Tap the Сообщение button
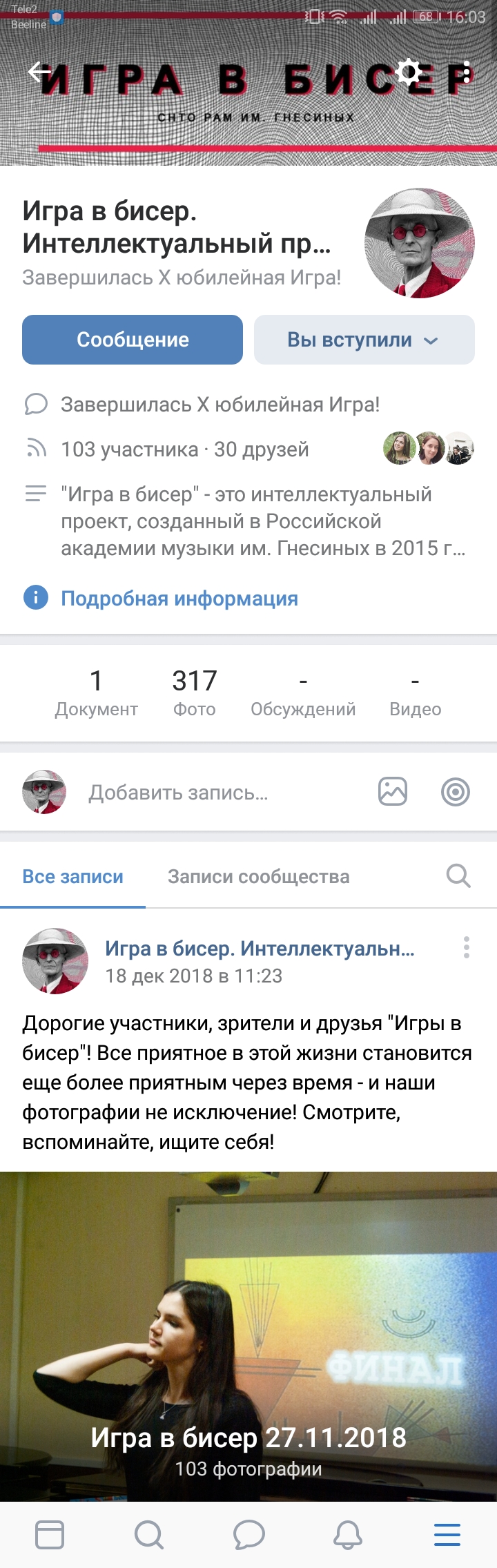Image resolution: width=497 pixels, height=1568 pixels. point(133,340)
